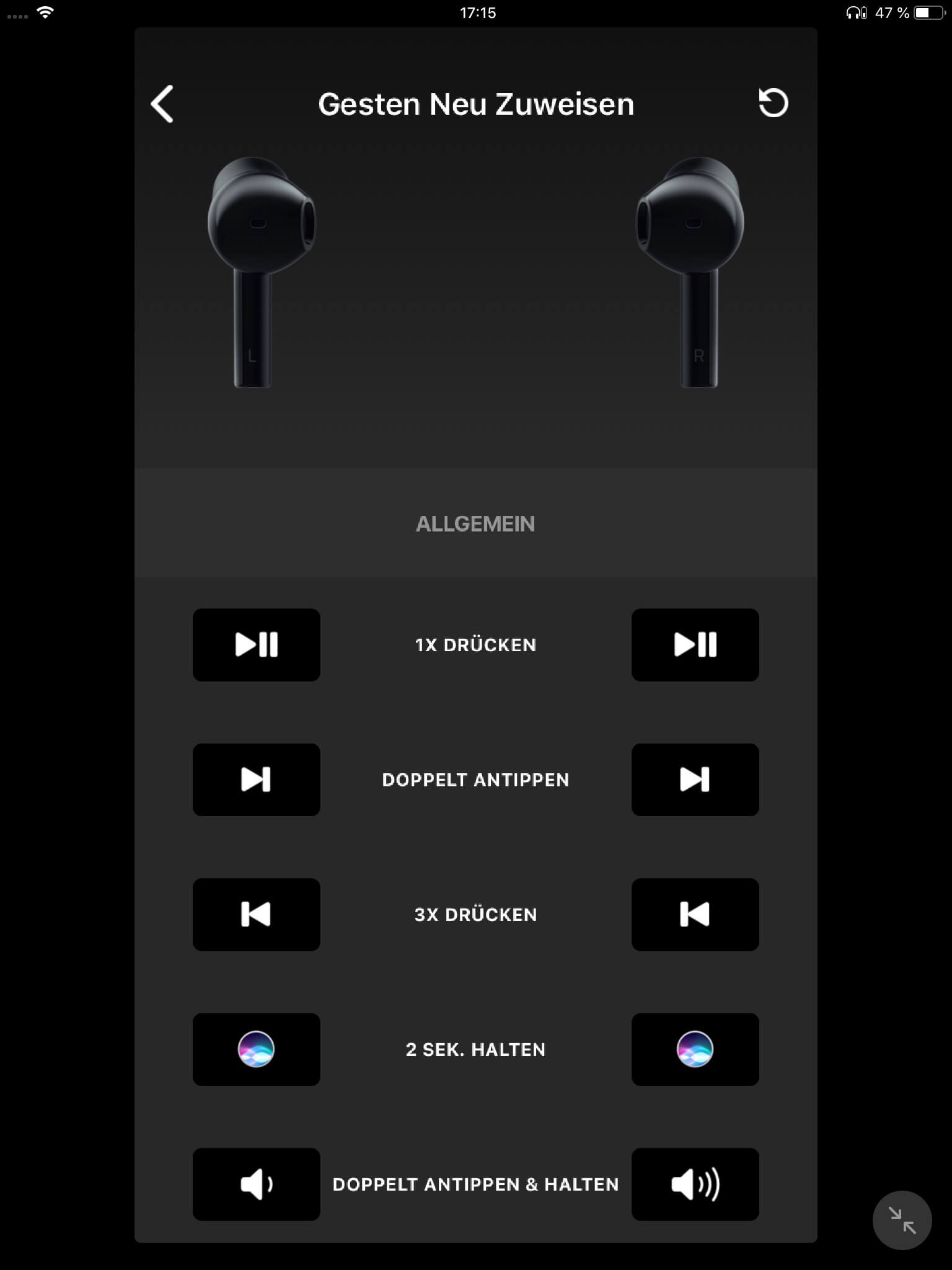Reset gesture assignments to default
The width and height of the screenshot is (952, 1270).
773,103
